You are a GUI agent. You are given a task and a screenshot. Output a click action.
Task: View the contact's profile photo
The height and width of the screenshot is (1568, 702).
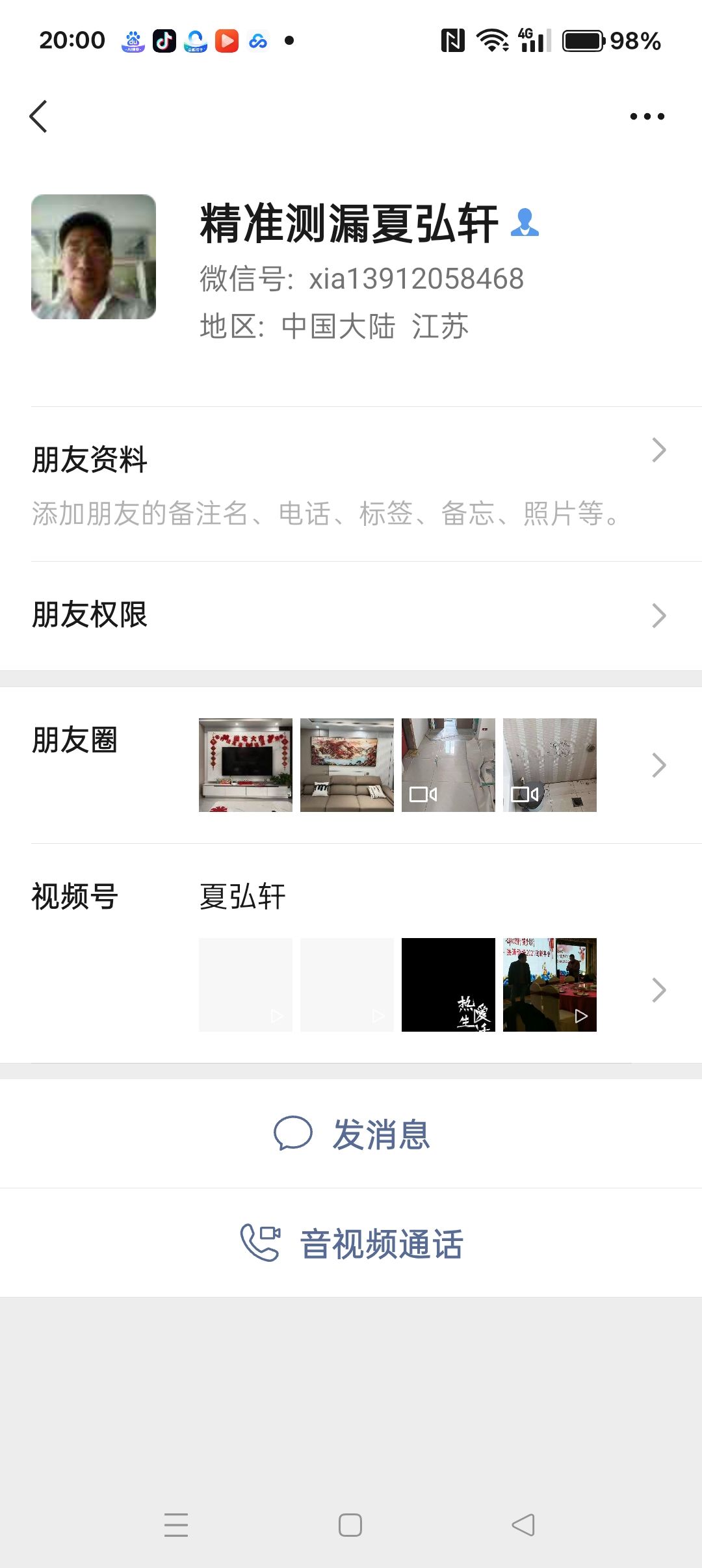[x=94, y=257]
